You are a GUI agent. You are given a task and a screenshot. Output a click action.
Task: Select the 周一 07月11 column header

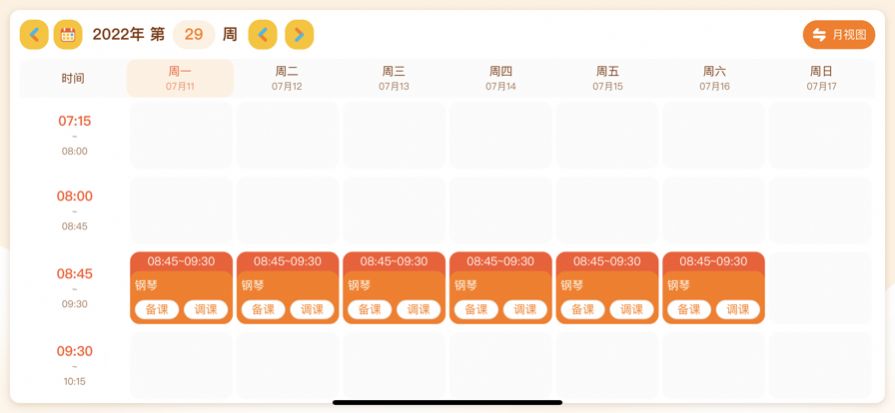pyautogui.click(x=180, y=78)
